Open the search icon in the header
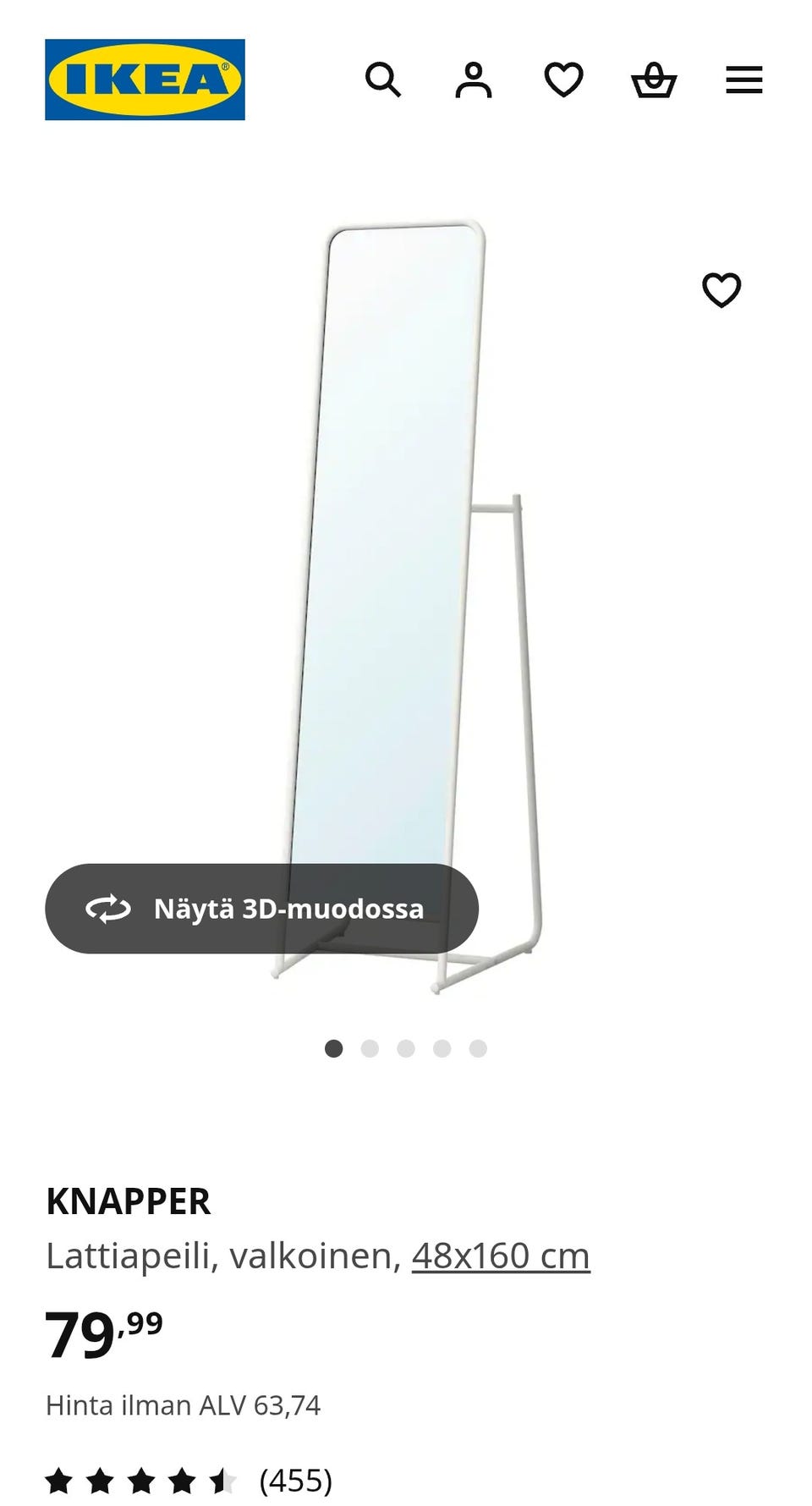 (383, 80)
